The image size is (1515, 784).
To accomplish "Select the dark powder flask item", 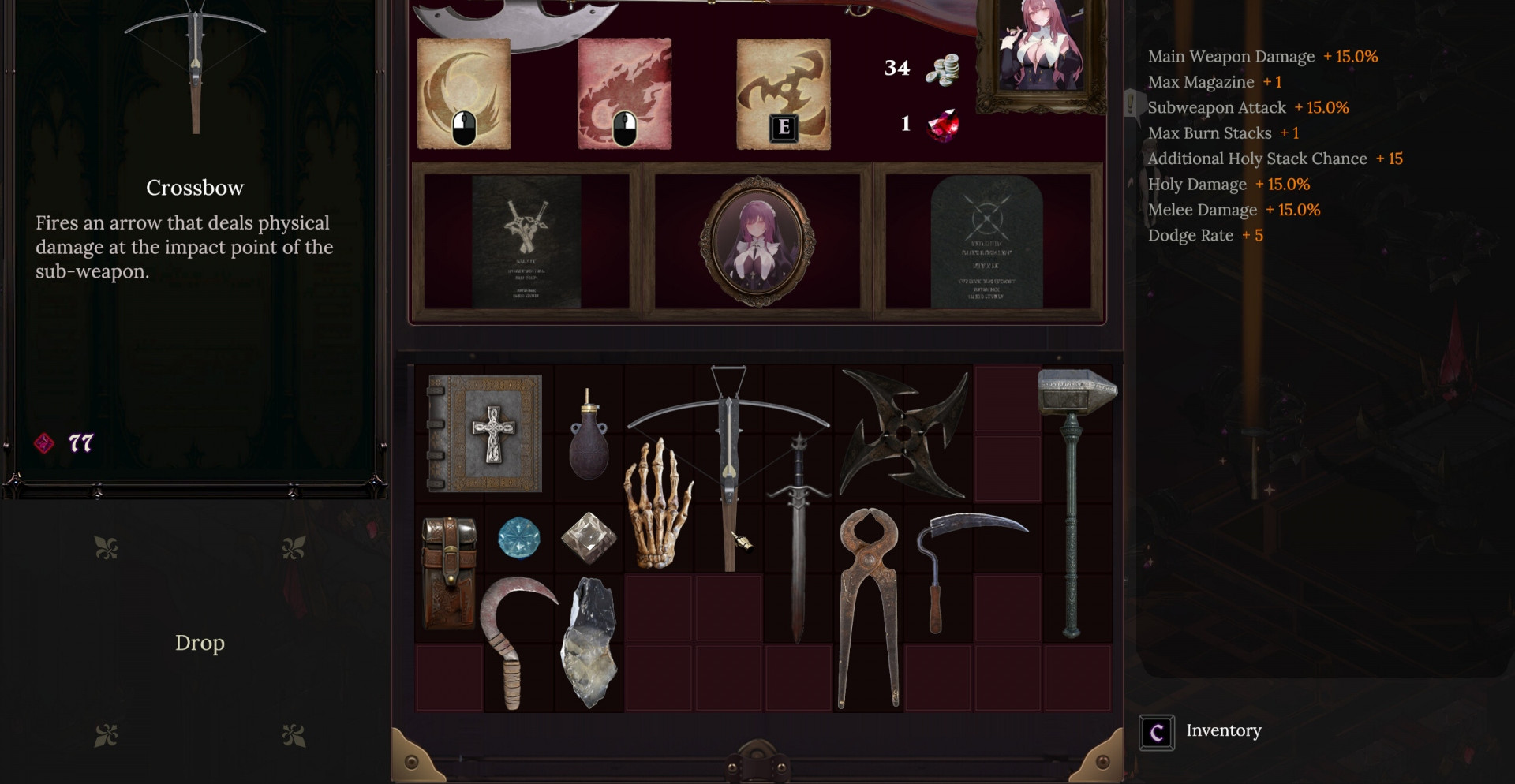I will click(x=589, y=438).
